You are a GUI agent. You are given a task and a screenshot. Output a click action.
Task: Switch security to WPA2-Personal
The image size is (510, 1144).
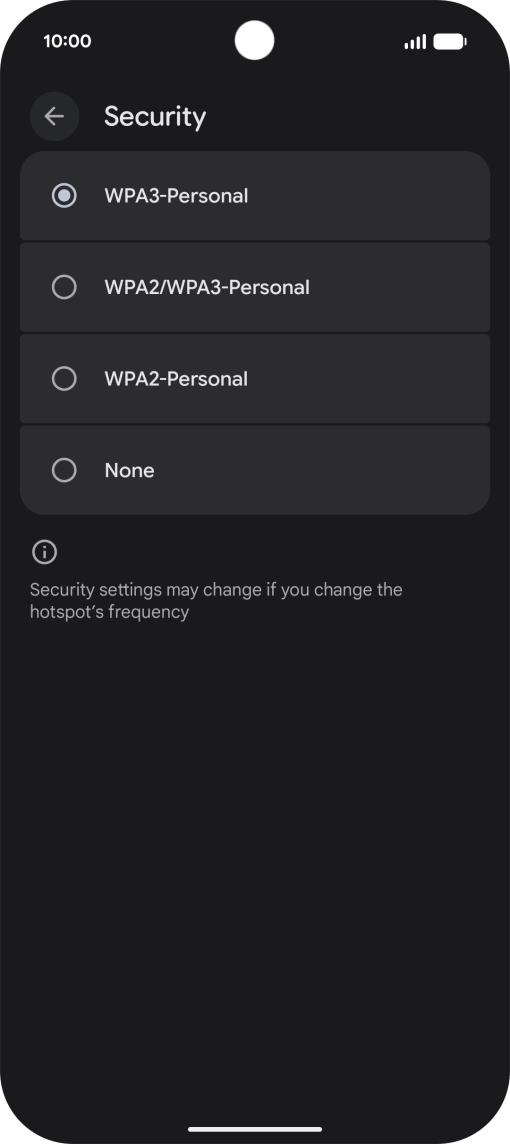pyautogui.click(x=255, y=379)
